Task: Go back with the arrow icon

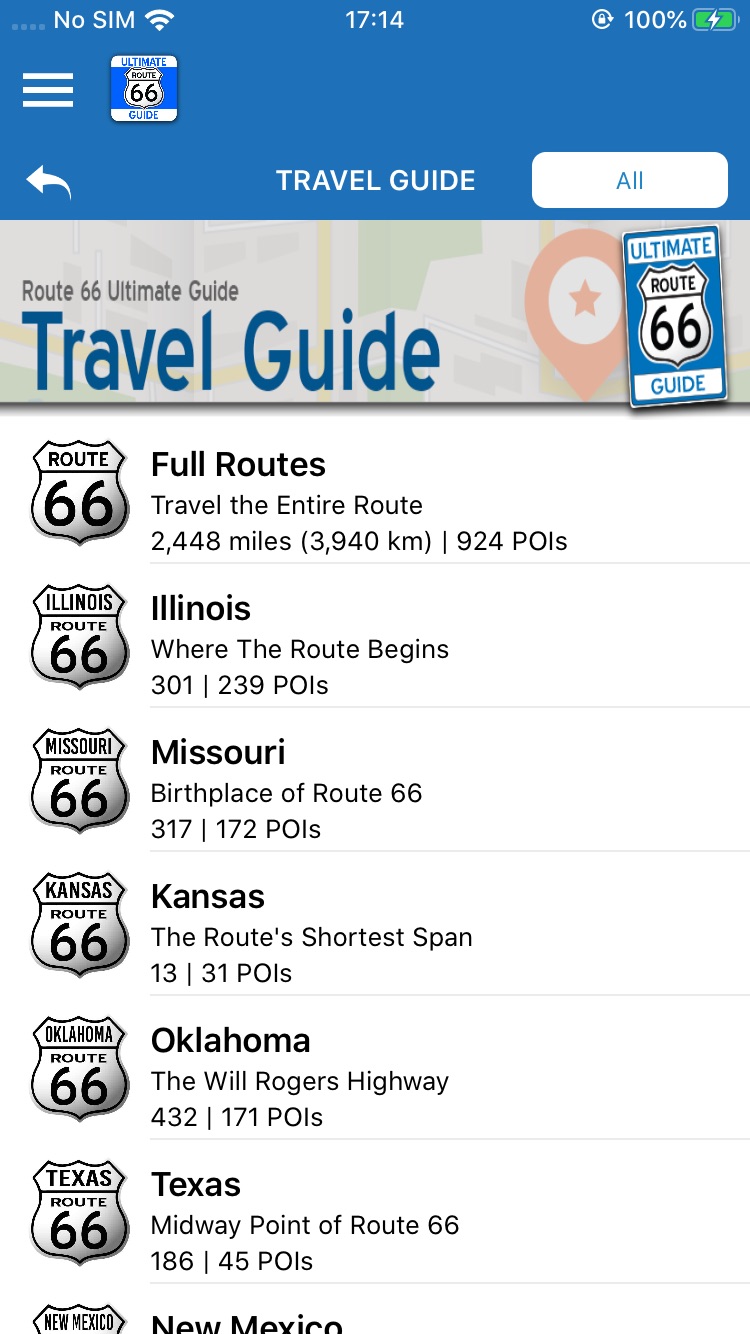Action: point(48,182)
